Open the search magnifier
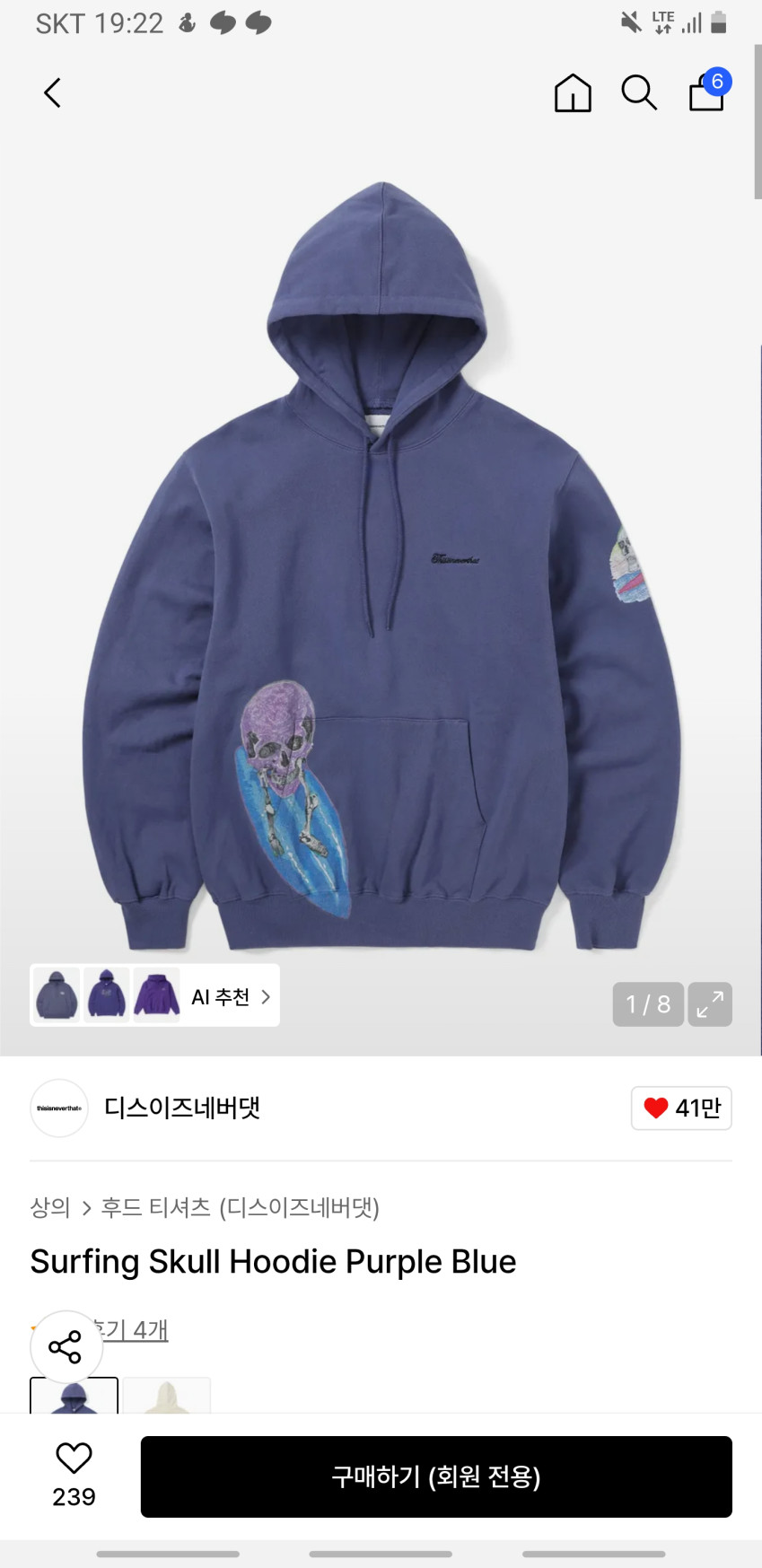The width and height of the screenshot is (762, 1568). tap(639, 92)
